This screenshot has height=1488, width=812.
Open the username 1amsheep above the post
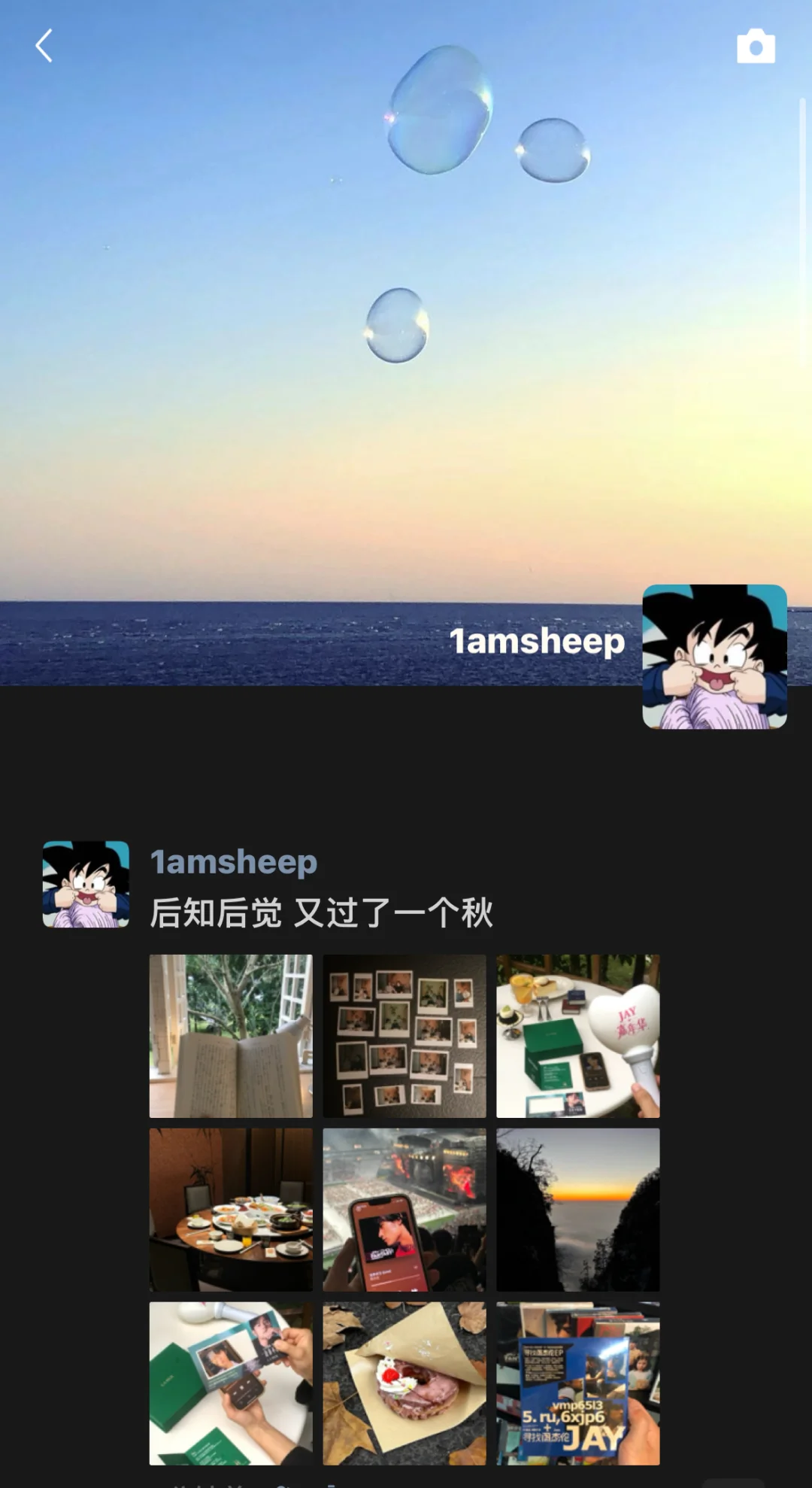click(233, 863)
